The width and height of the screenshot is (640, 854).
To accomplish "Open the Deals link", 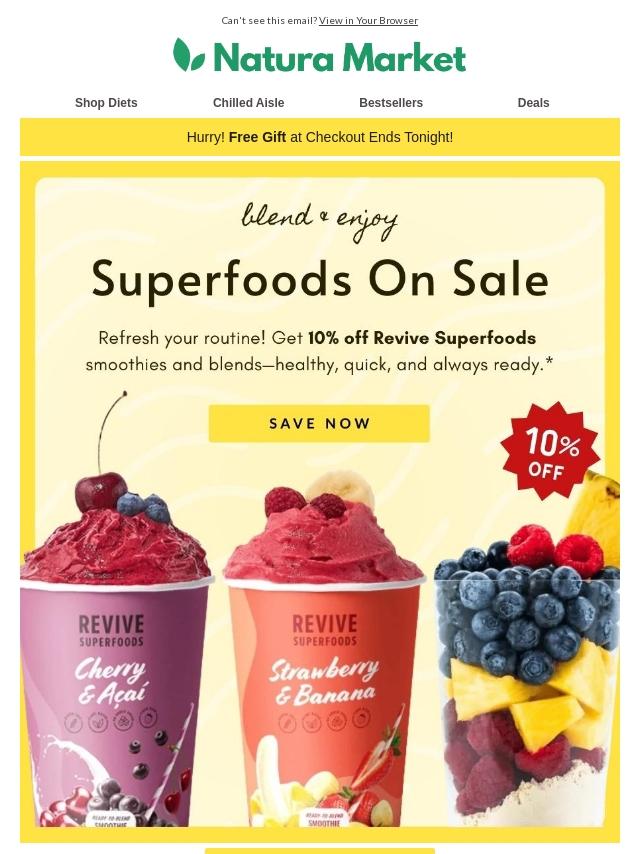I will click(533, 103).
